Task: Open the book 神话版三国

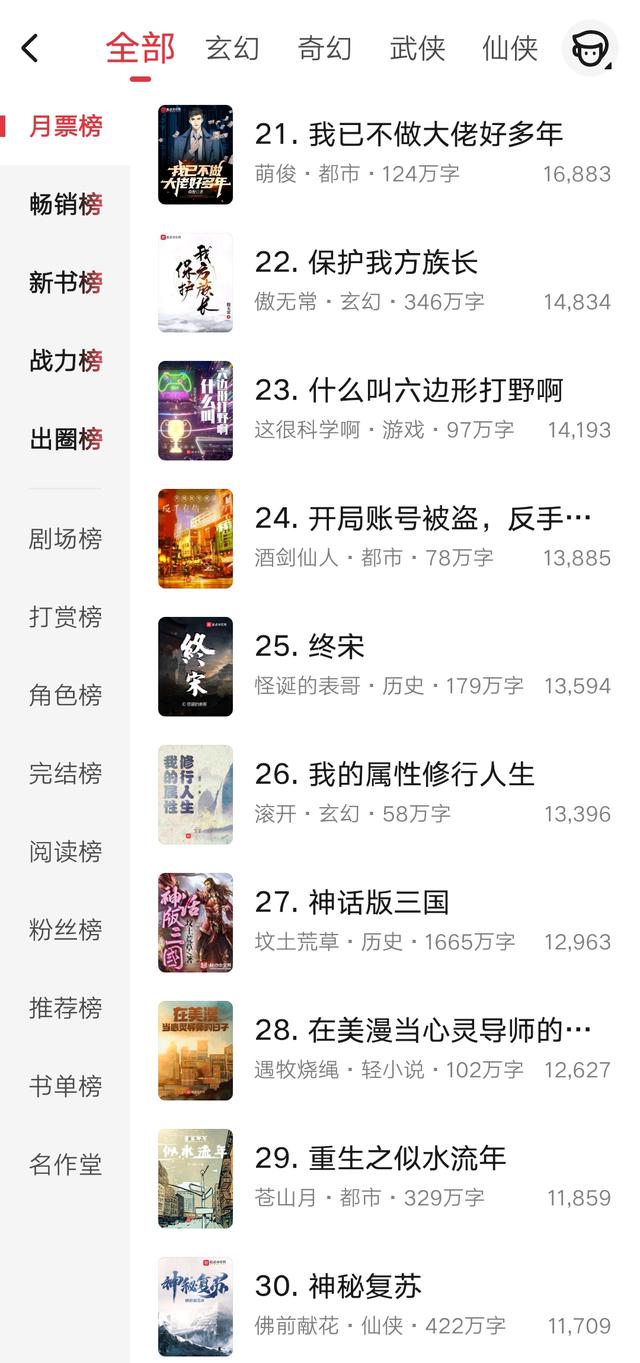Action: click(378, 902)
